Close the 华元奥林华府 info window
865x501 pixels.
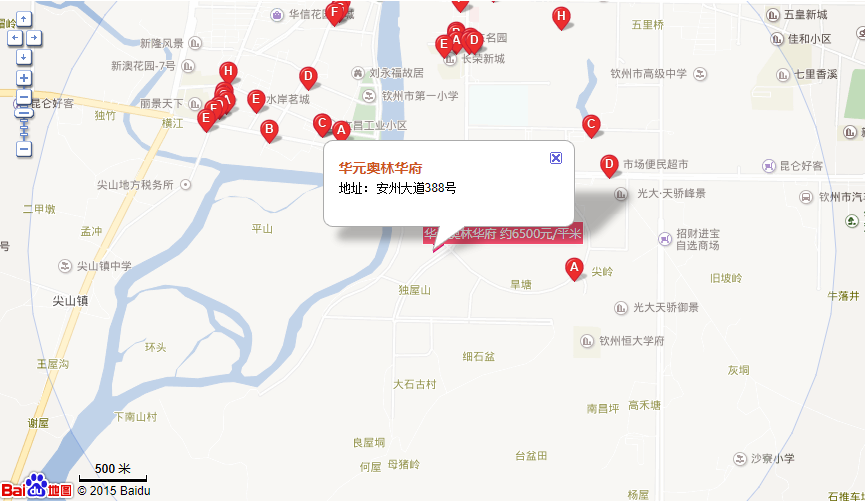point(556,158)
